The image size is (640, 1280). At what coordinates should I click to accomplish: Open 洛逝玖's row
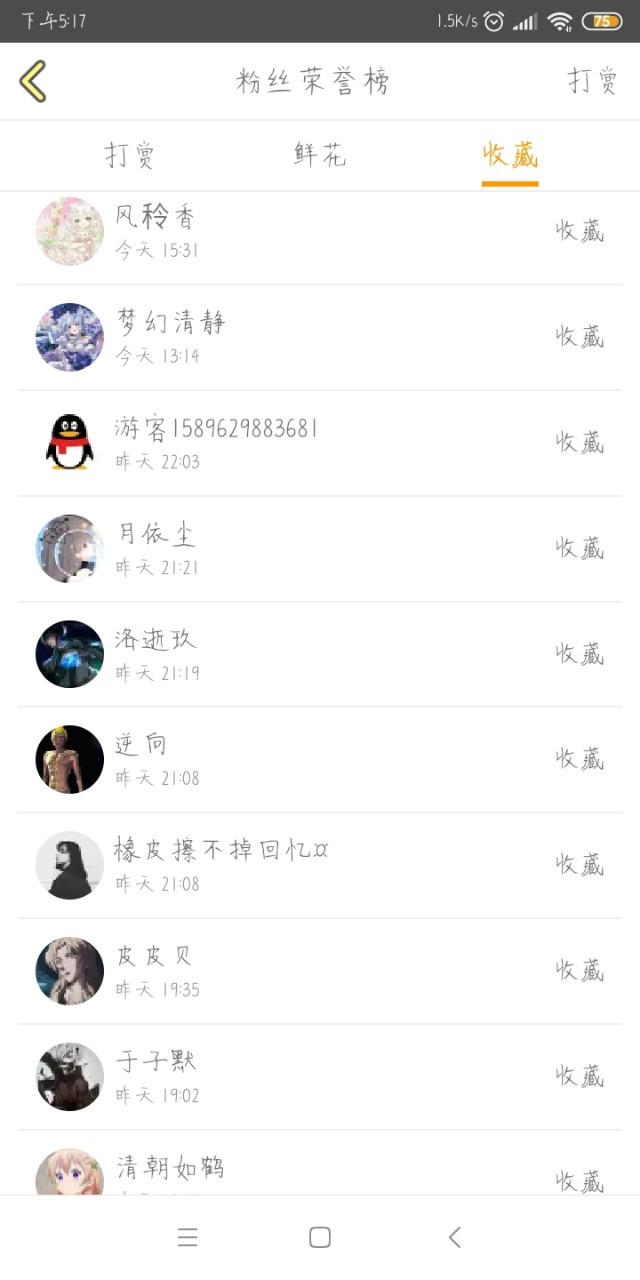(x=320, y=654)
